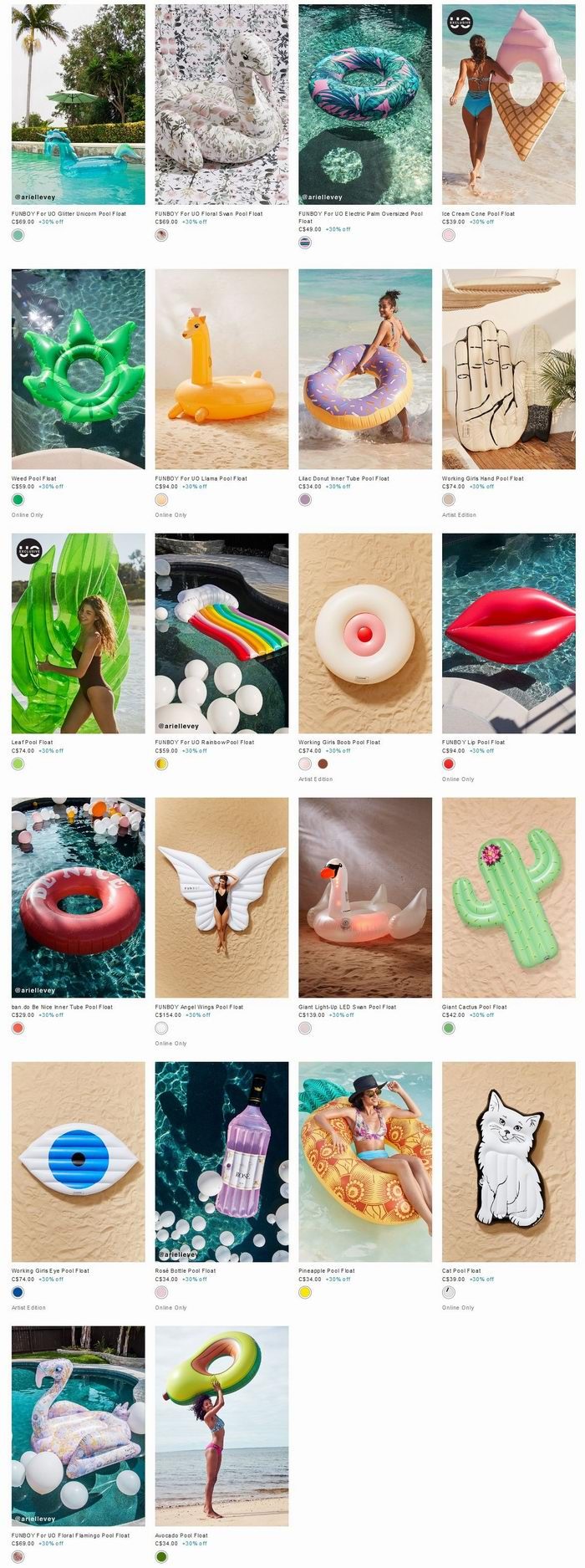Open the Glitter Unicorn Pool Float product
The image size is (585, 1568).
pyautogui.click(x=78, y=105)
